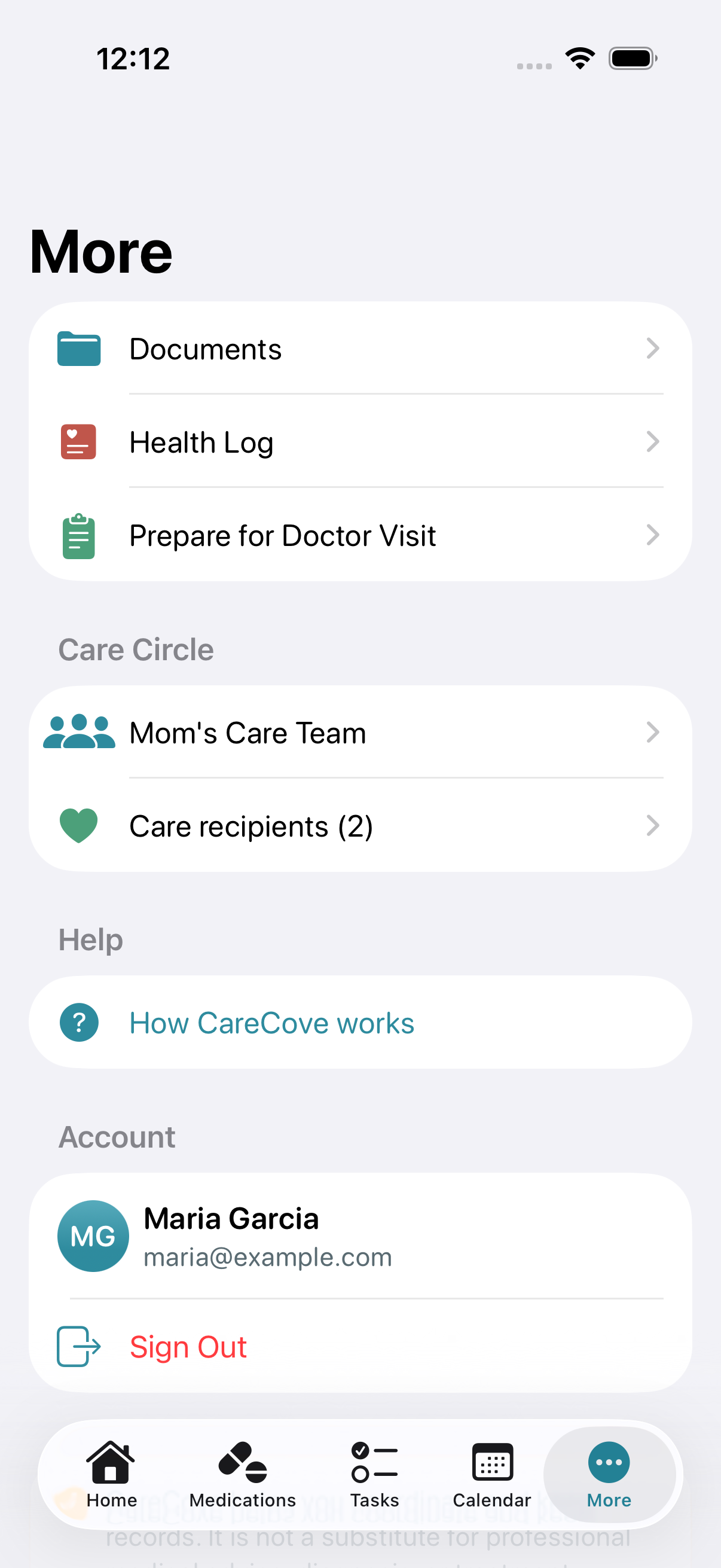Open the Documents row
Screen dimensions: 721x1568
tap(360, 349)
